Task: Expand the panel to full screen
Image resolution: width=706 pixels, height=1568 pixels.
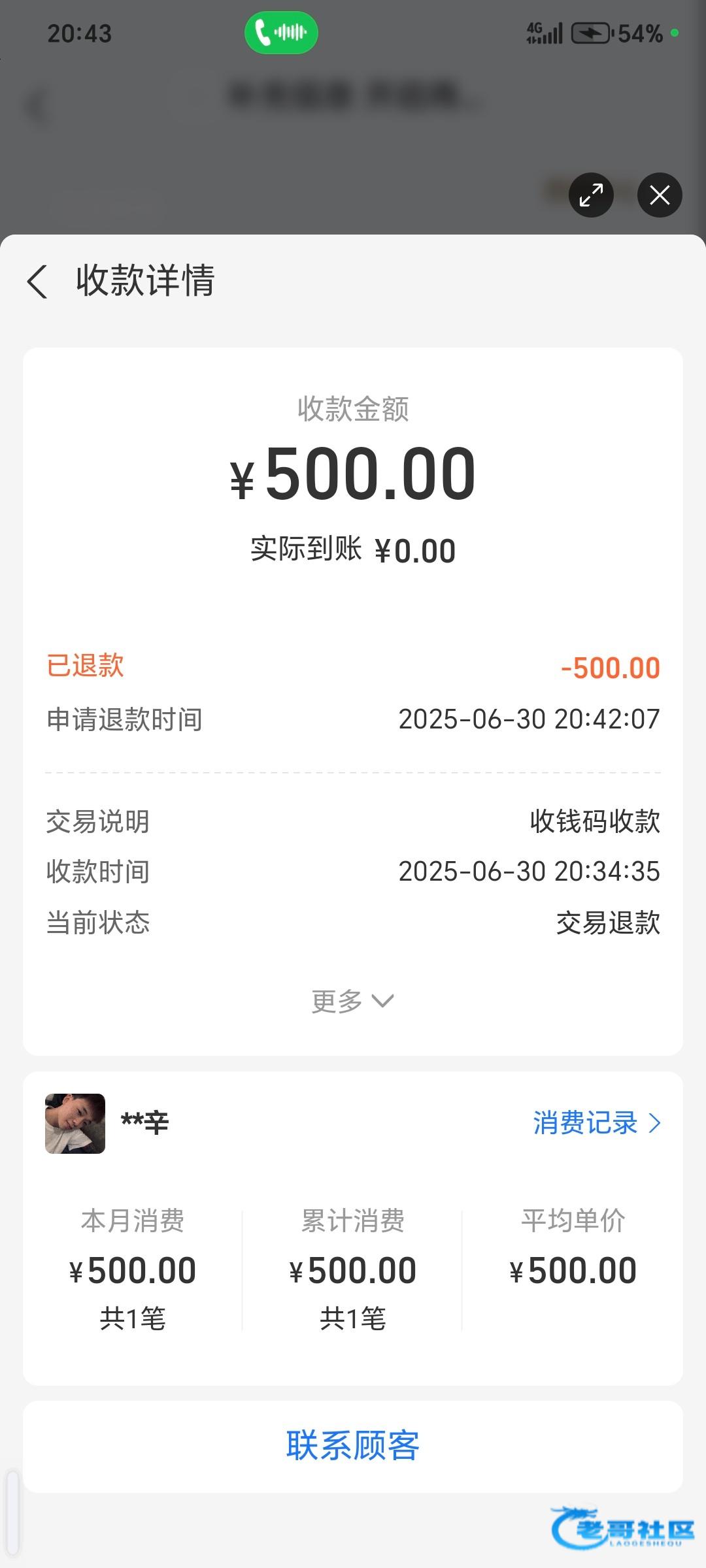Action: click(591, 195)
